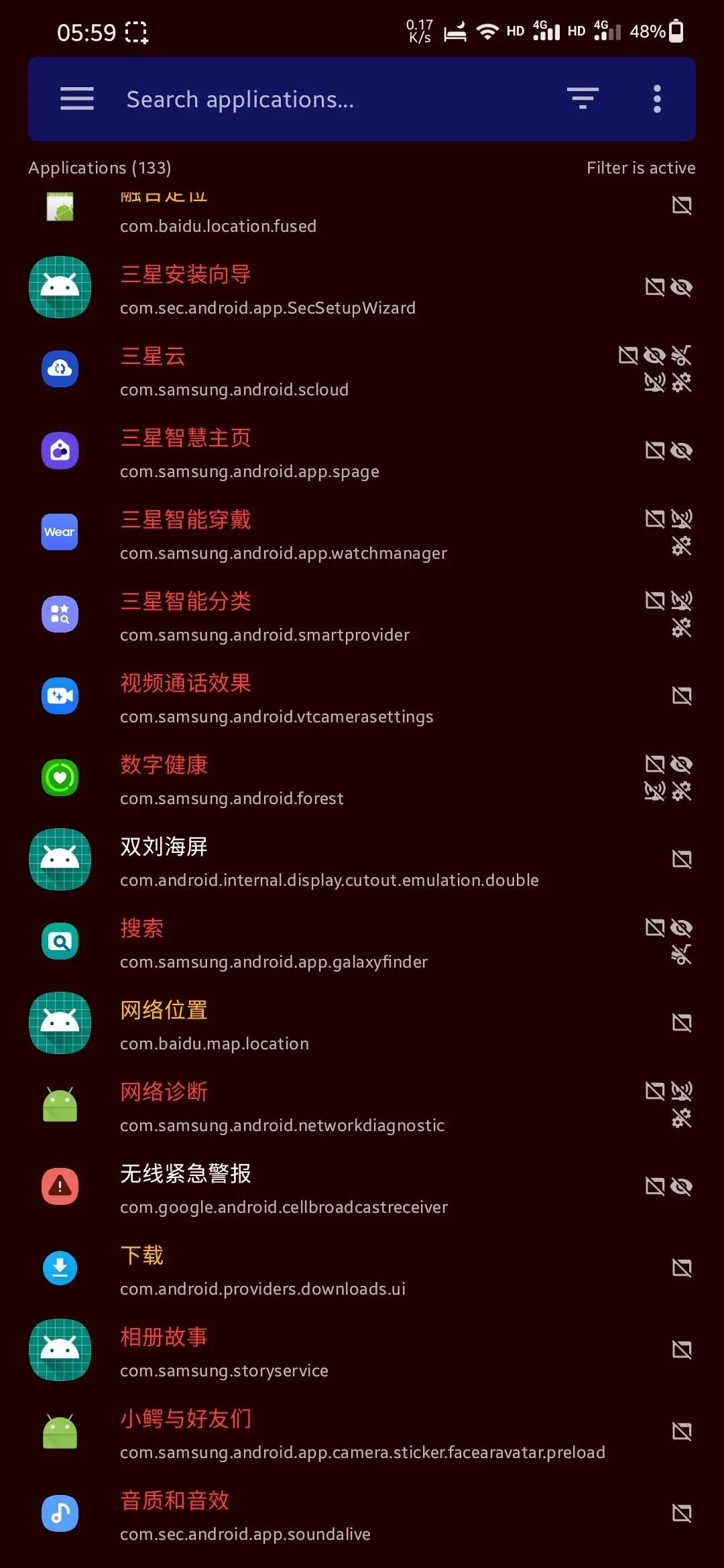Select the cellbroadcastreceiver app
Screen dimensions: 724x1568
coord(362,1187)
